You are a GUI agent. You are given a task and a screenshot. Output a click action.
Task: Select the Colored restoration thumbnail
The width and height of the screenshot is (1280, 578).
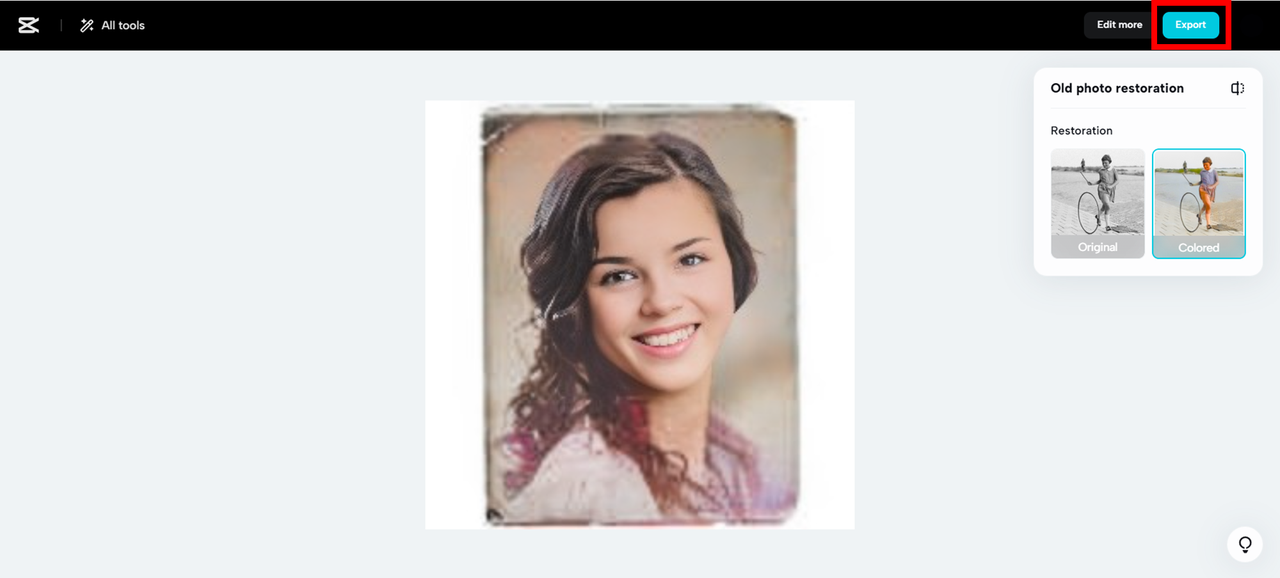[1198, 203]
